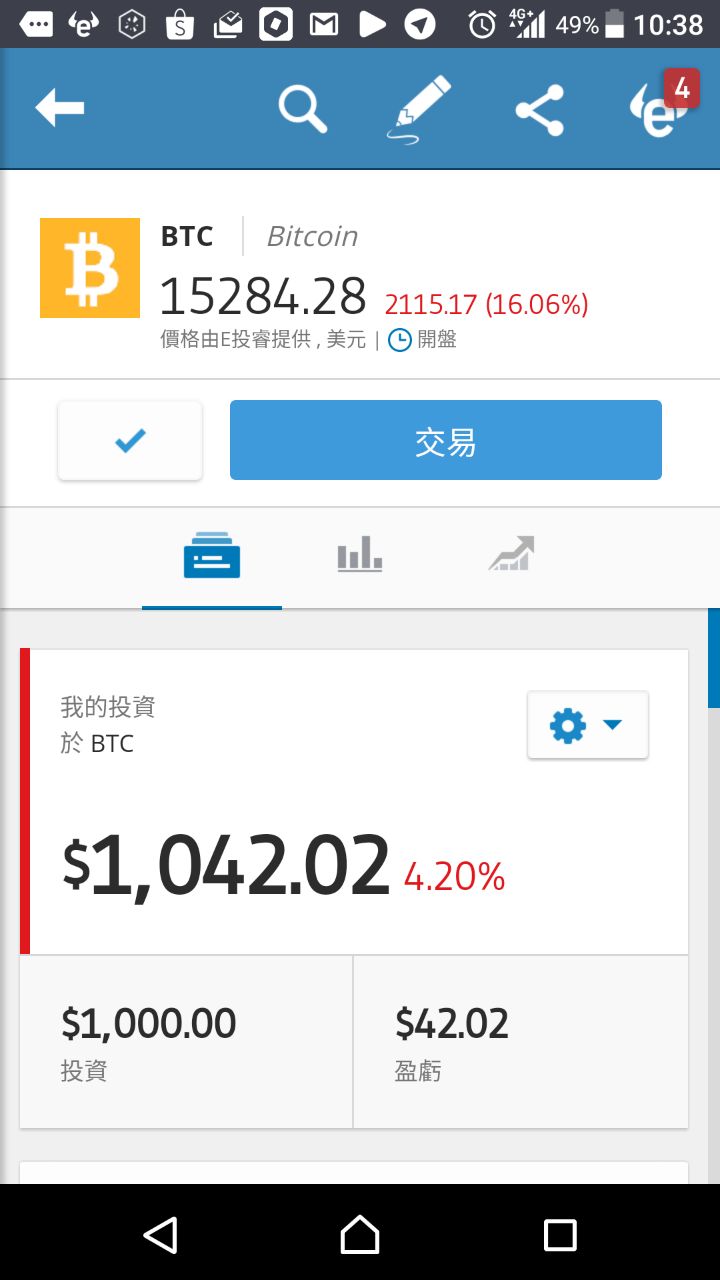The width and height of the screenshot is (720, 1280).
Task: Go back using the top-left arrow
Action: [60, 107]
